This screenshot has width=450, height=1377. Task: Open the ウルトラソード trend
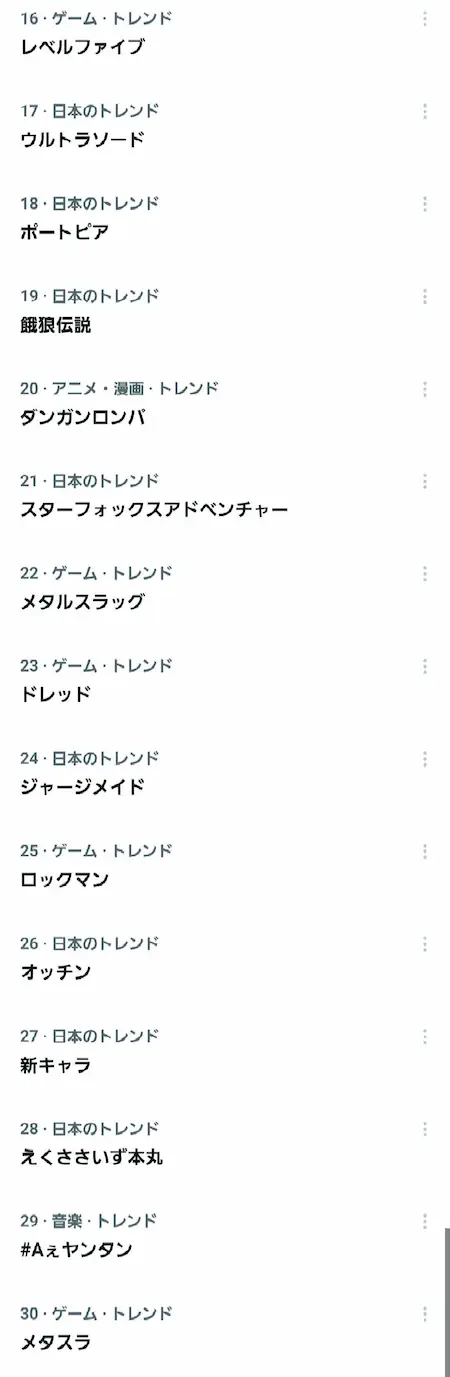point(225,125)
